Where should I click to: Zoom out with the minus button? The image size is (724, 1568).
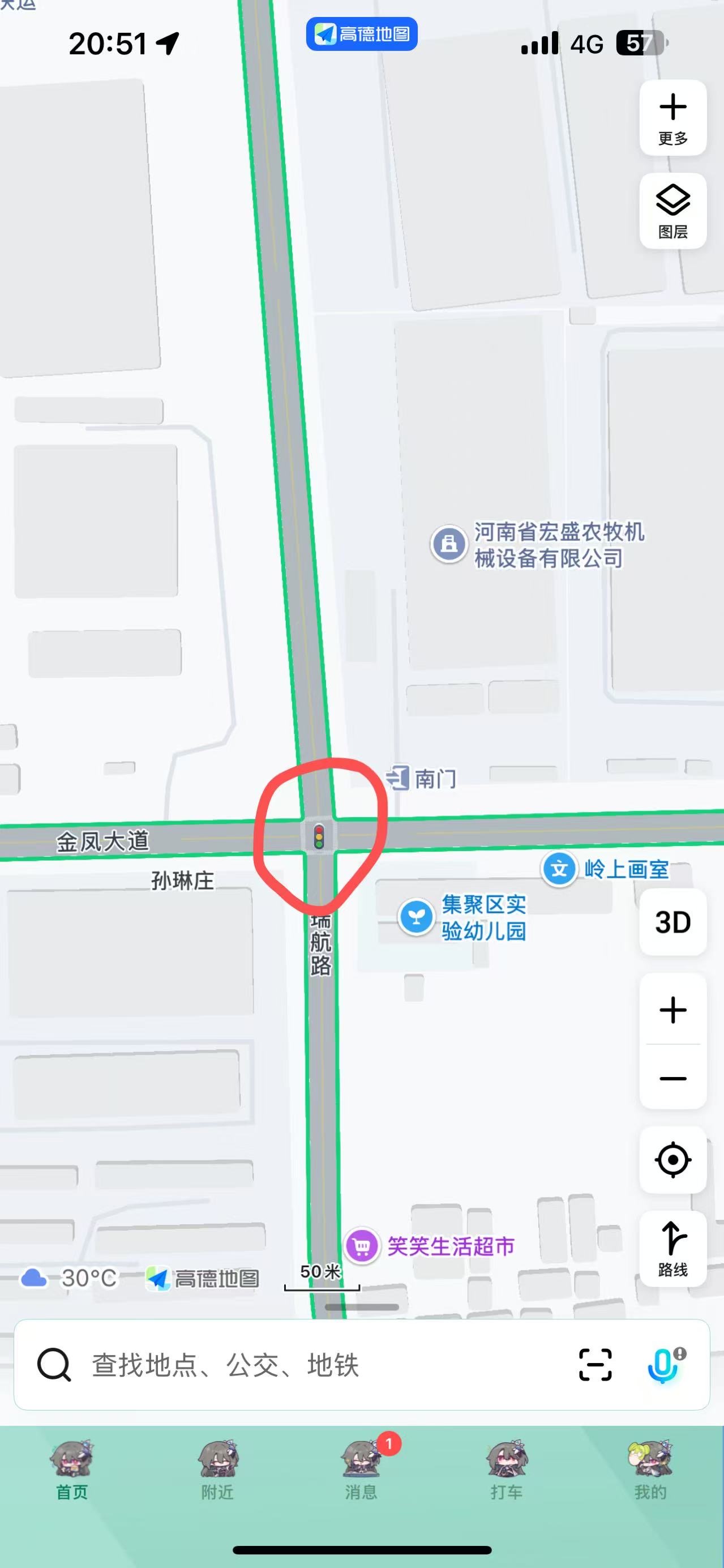click(672, 1078)
